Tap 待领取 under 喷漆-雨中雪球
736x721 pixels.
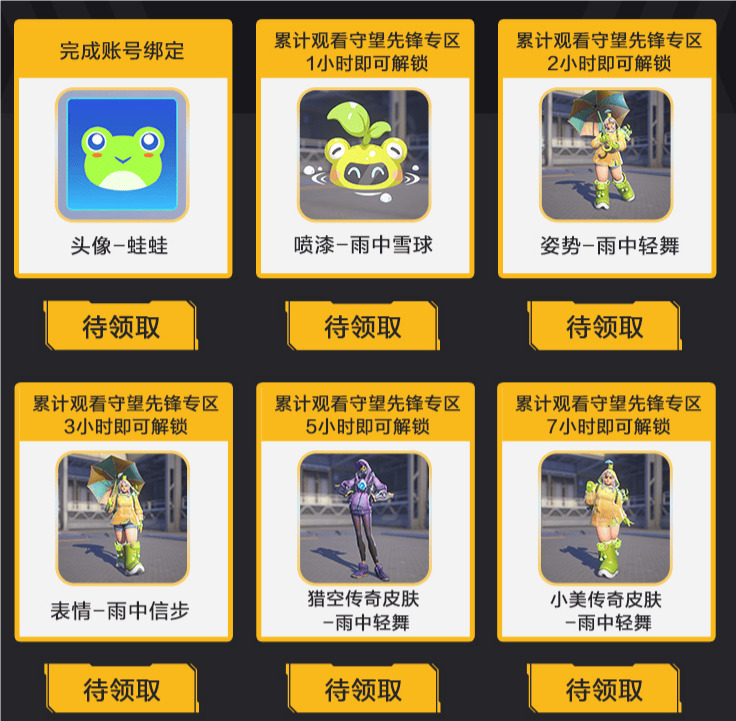363,326
